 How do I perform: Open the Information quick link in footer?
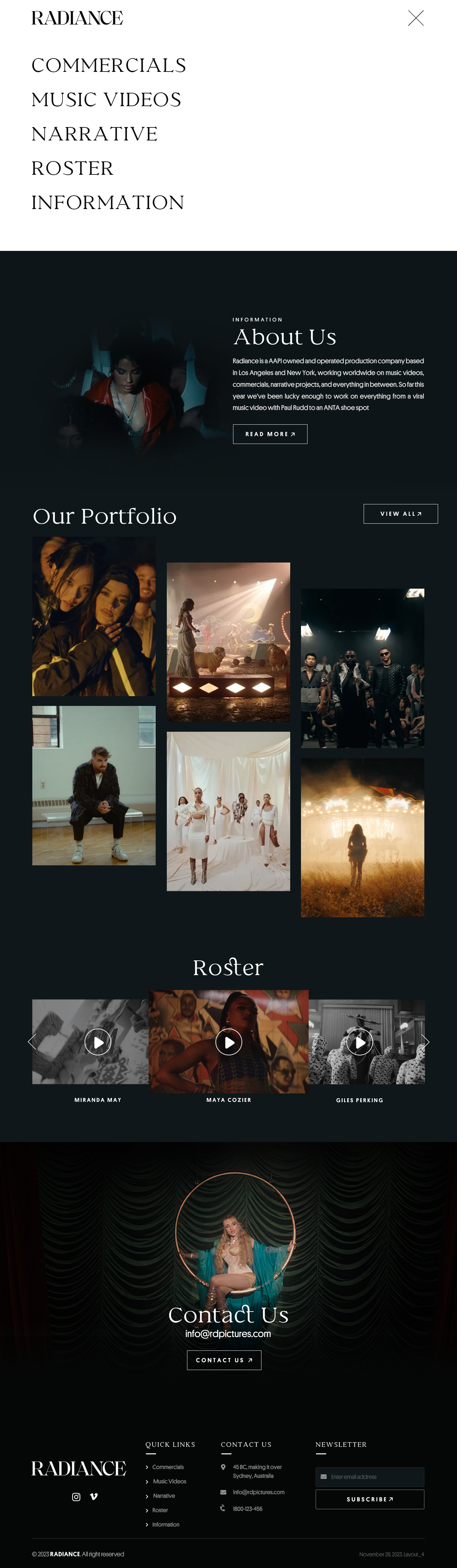click(165, 1524)
